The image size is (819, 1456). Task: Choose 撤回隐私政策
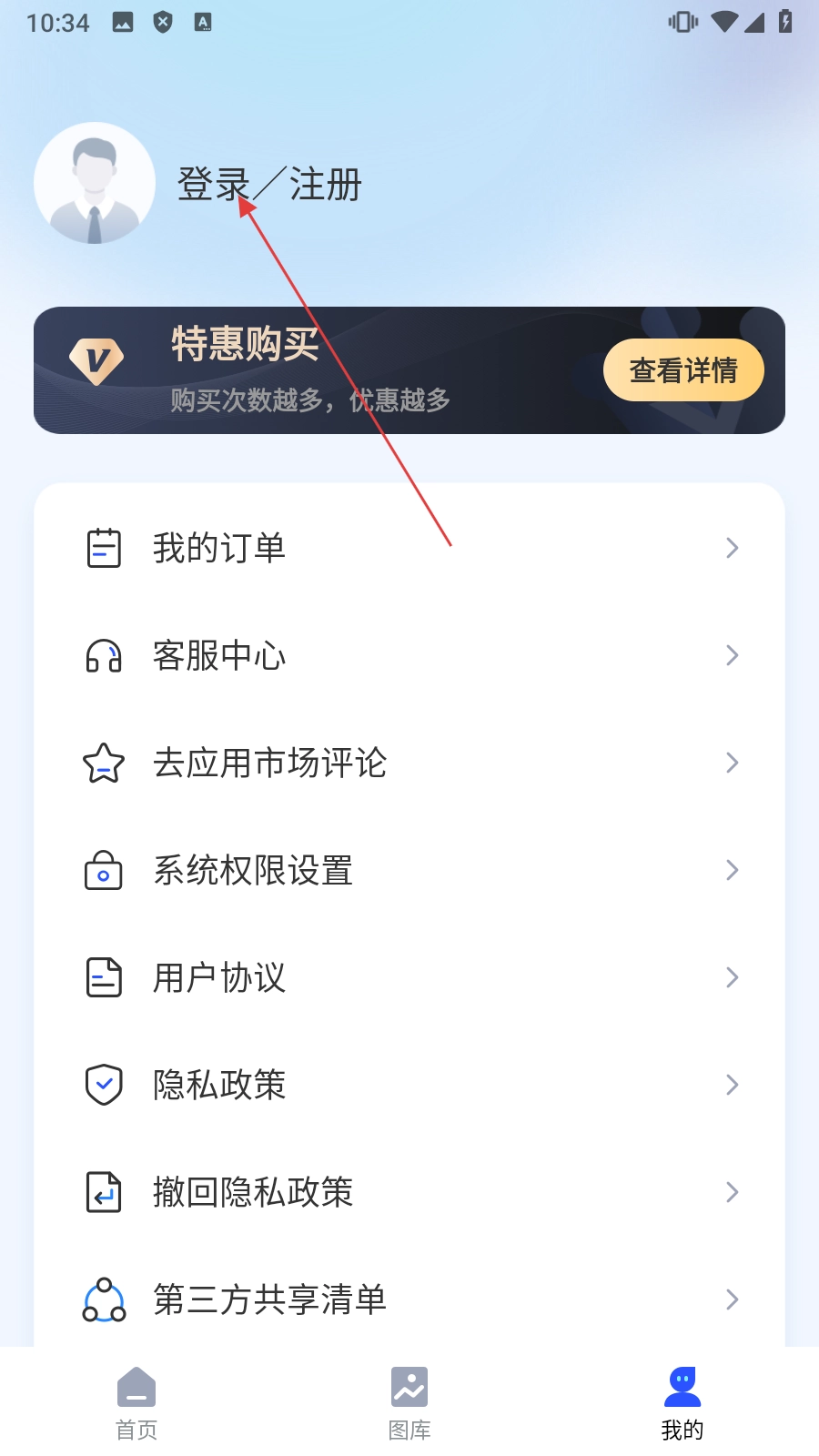[409, 1192]
